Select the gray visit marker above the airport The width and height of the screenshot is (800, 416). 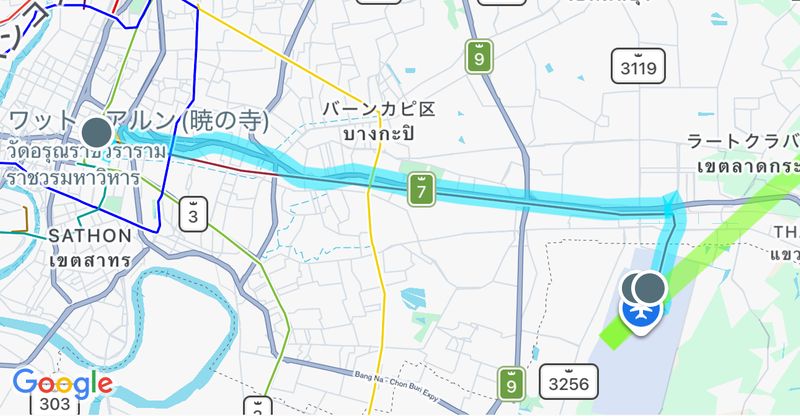point(651,288)
